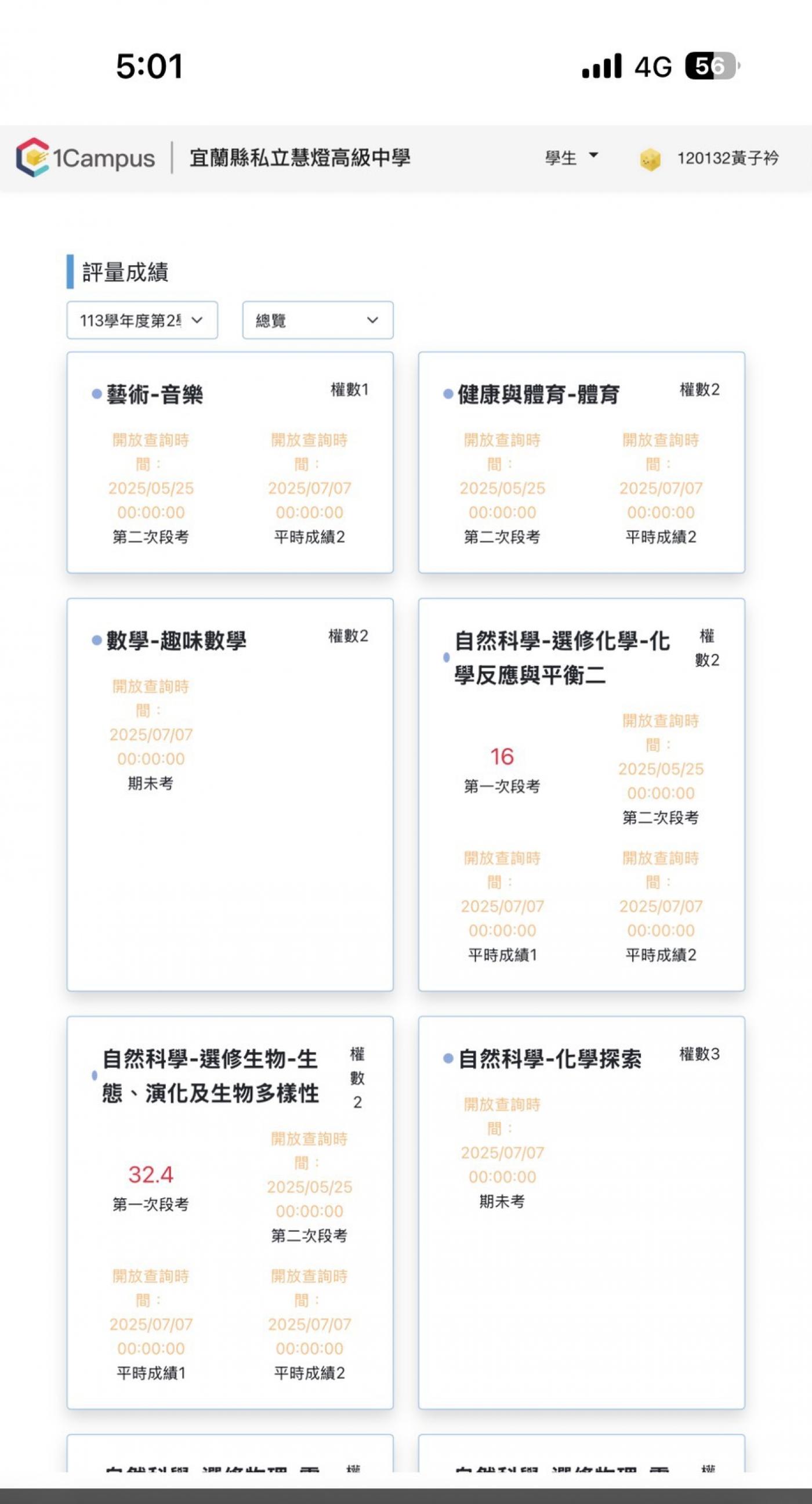
Task: Open the 113學年度 semester dropdown
Action: click(x=142, y=320)
